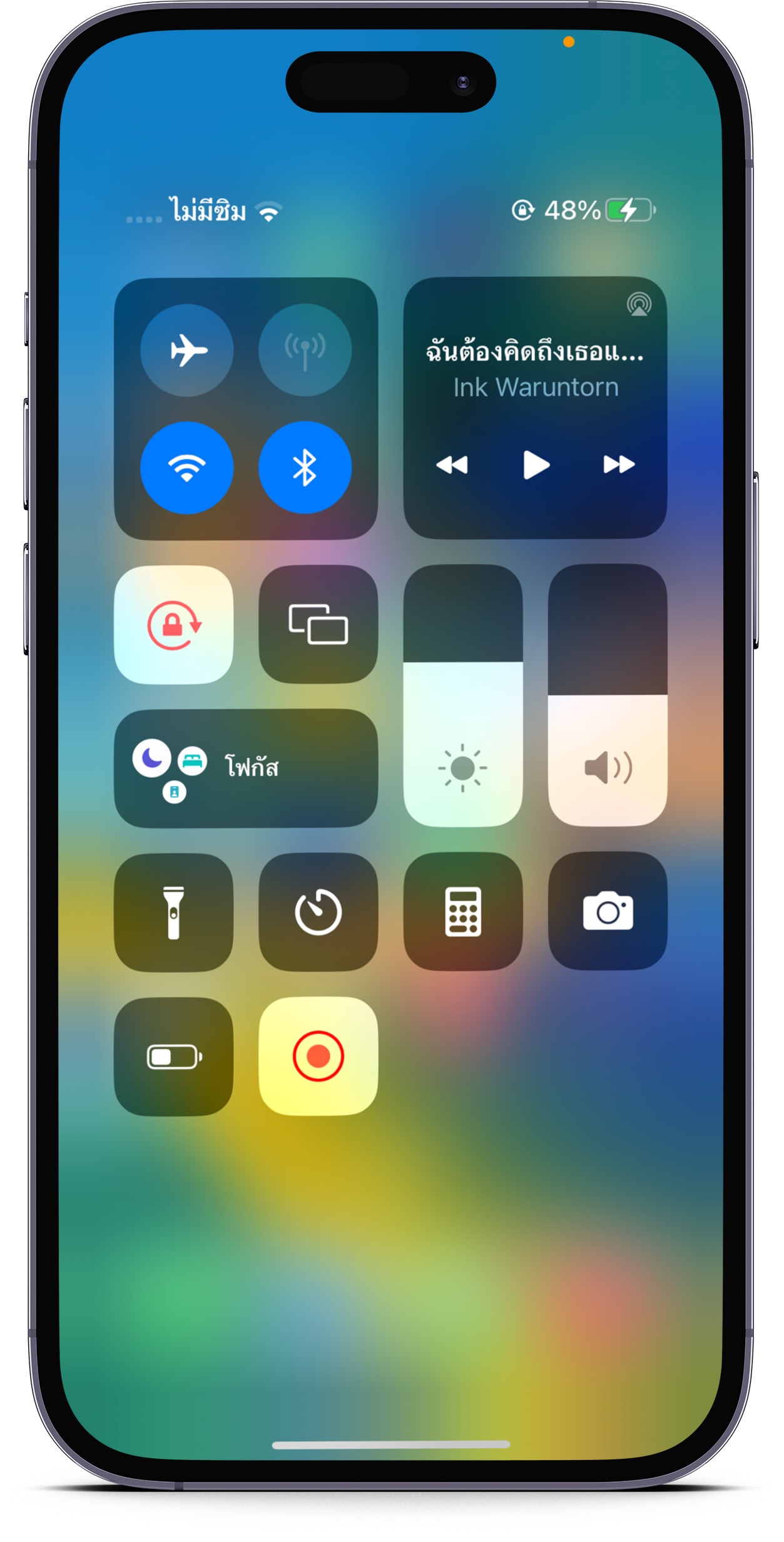Tap the volume slider
The height and width of the screenshot is (1542, 784).
tap(607, 695)
